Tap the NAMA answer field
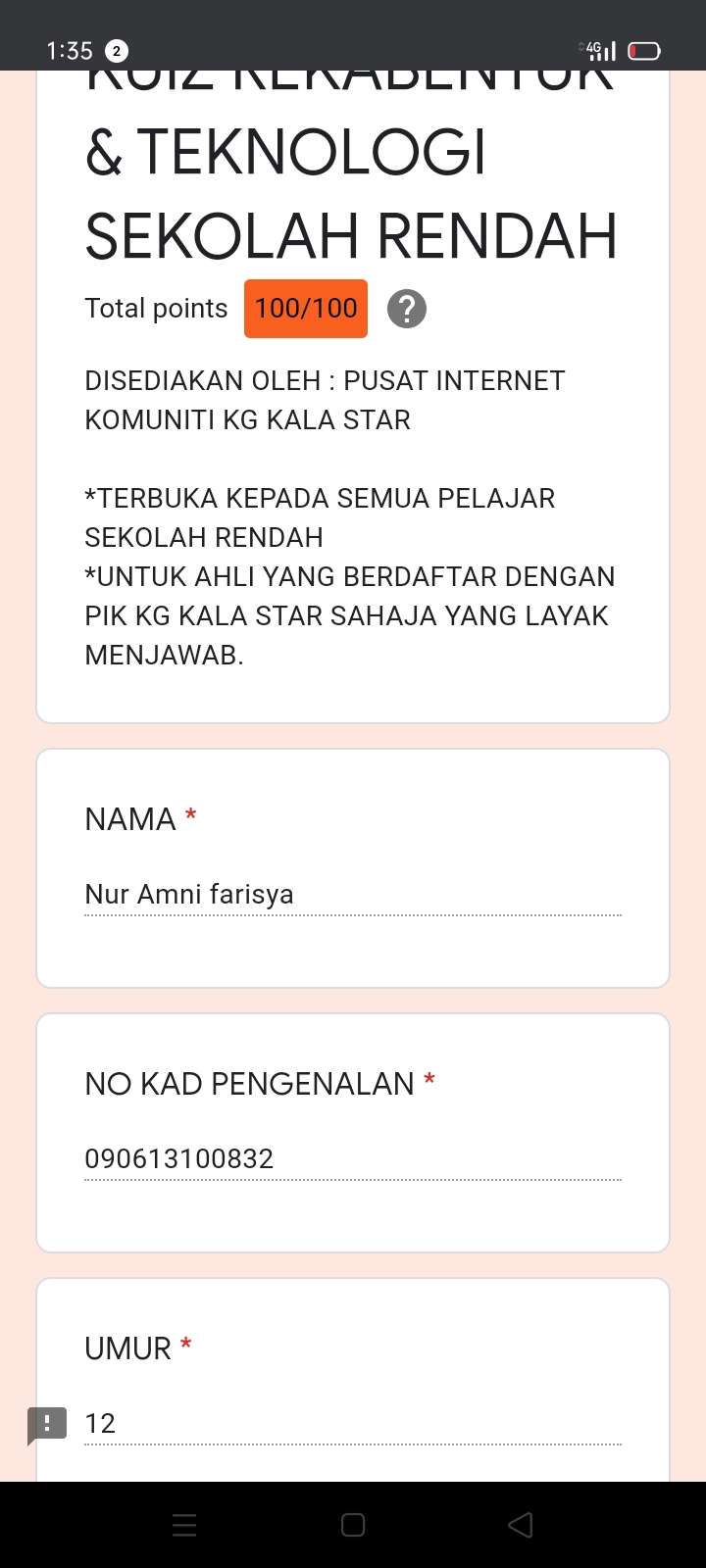 pyautogui.click(x=352, y=894)
